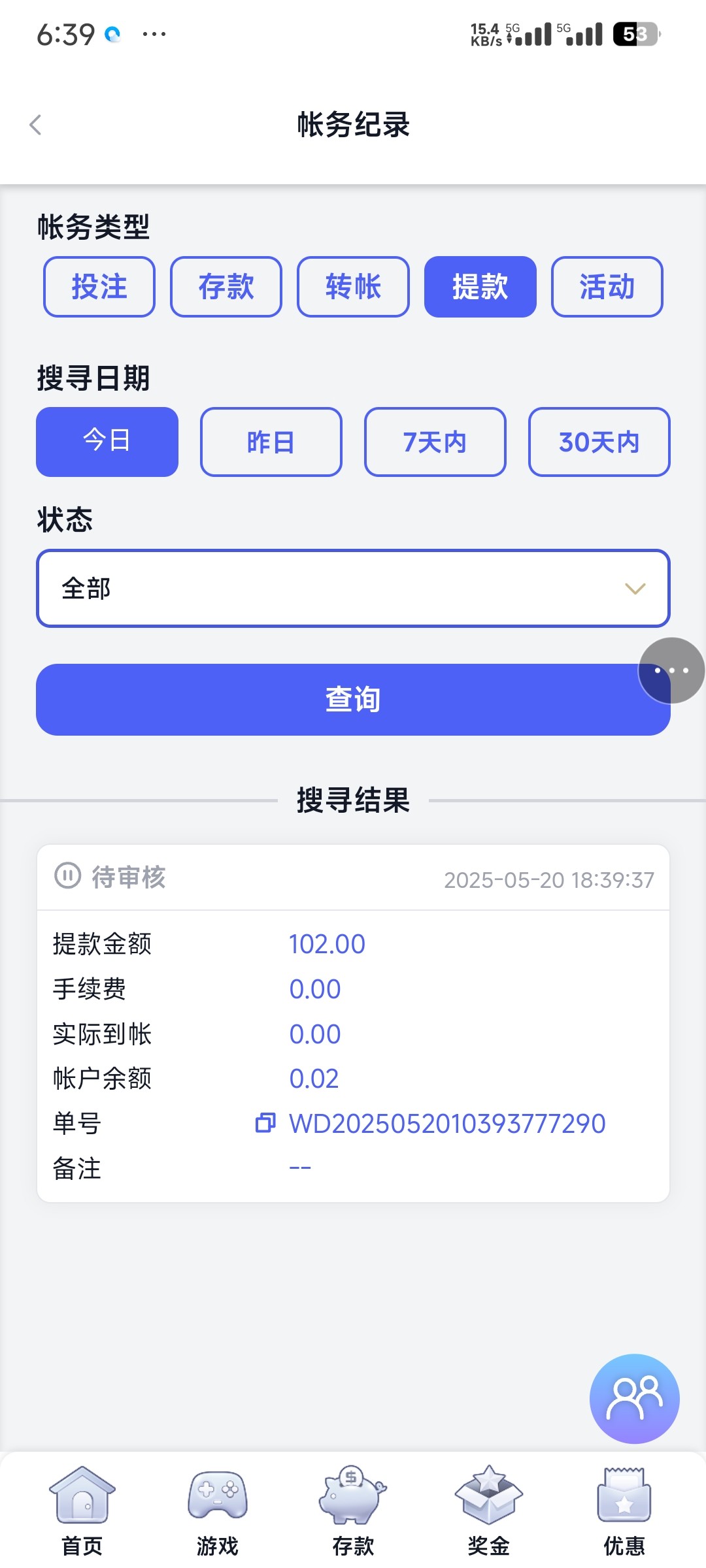Filter search date to 今日
Viewport: 706px width, 1568px height.
tap(107, 442)
